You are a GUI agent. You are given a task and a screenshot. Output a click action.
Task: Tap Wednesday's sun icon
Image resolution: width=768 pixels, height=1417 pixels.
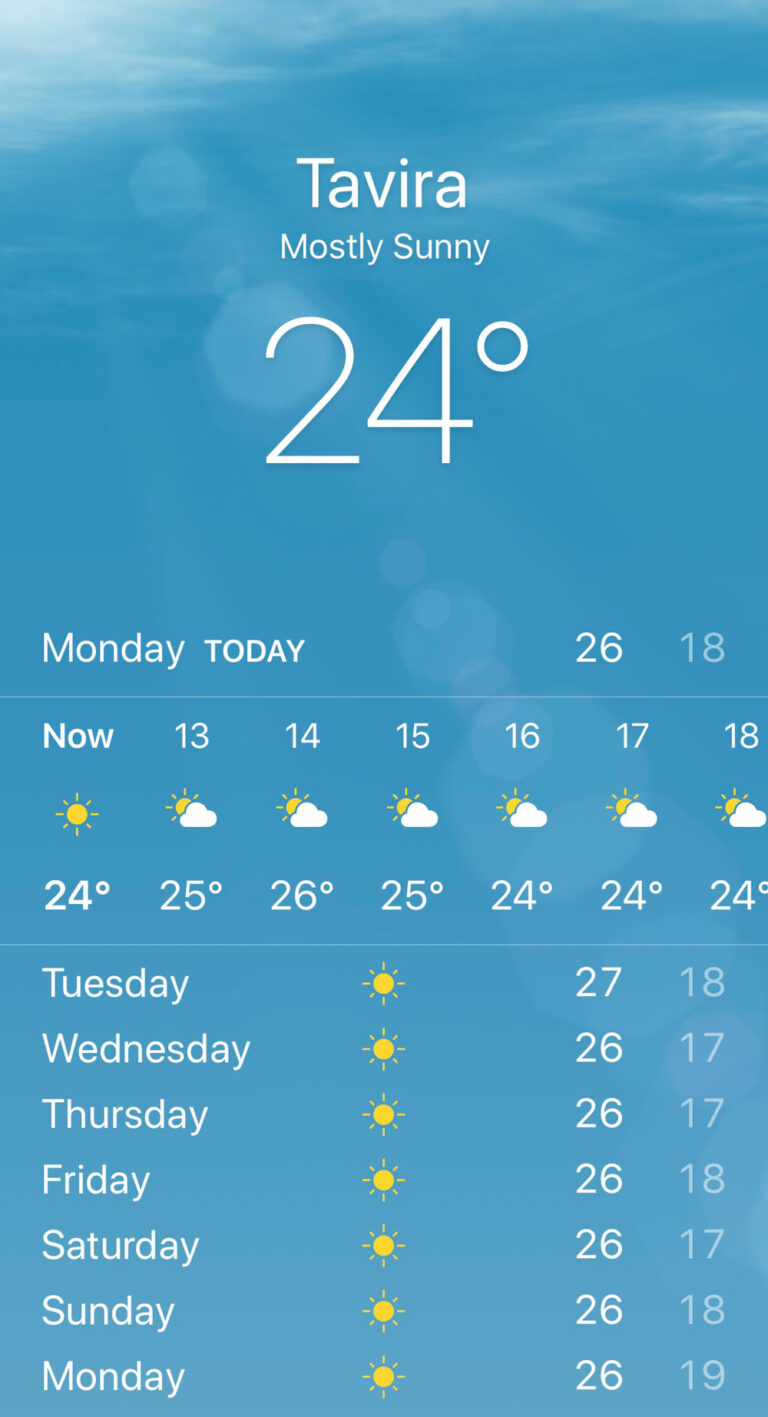pos(383,1048)
